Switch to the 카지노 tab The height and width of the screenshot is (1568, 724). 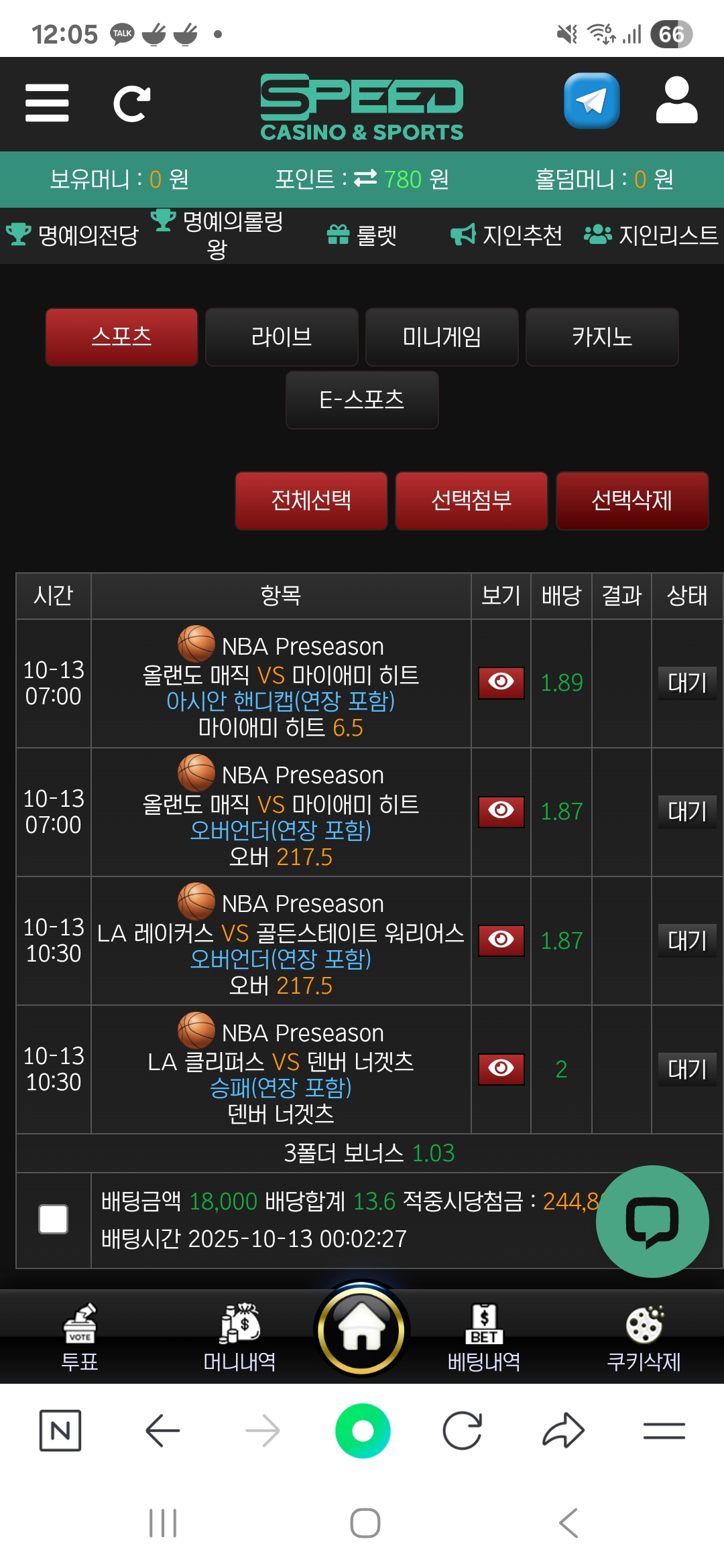(x=602, y=337)
